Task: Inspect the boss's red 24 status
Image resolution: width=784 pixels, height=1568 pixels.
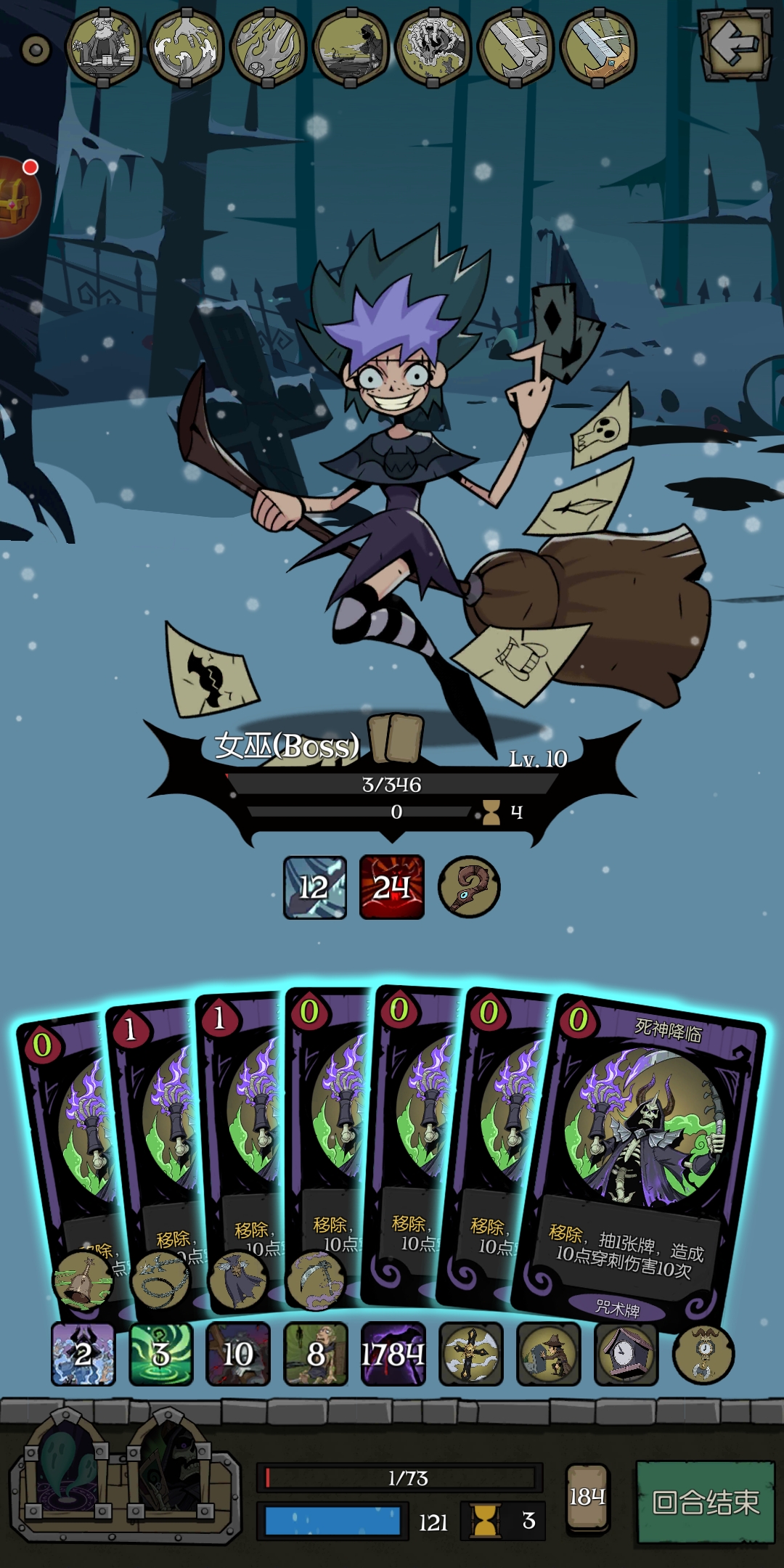Action: (392, 887)
